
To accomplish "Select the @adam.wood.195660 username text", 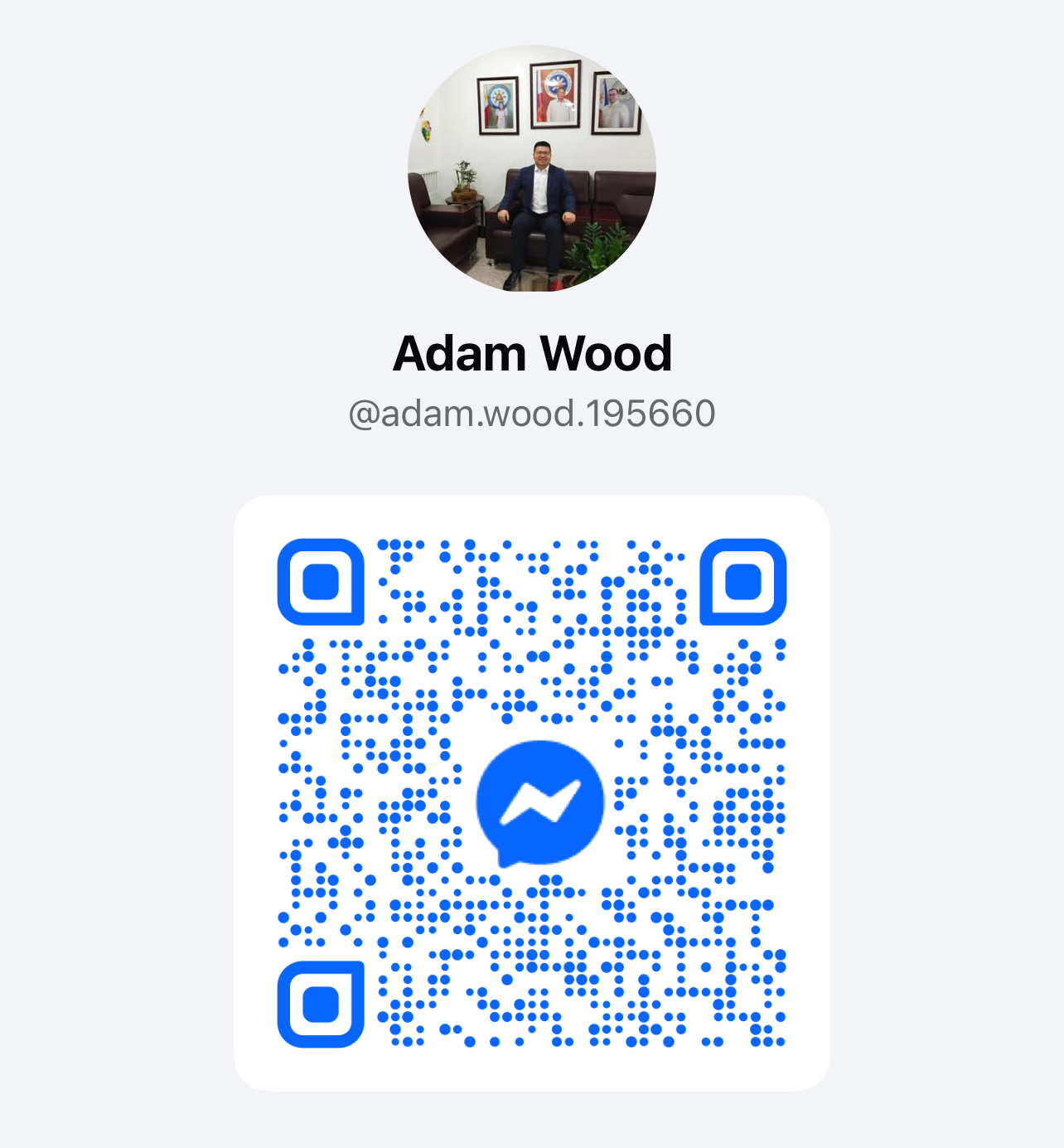I will 531,413.
